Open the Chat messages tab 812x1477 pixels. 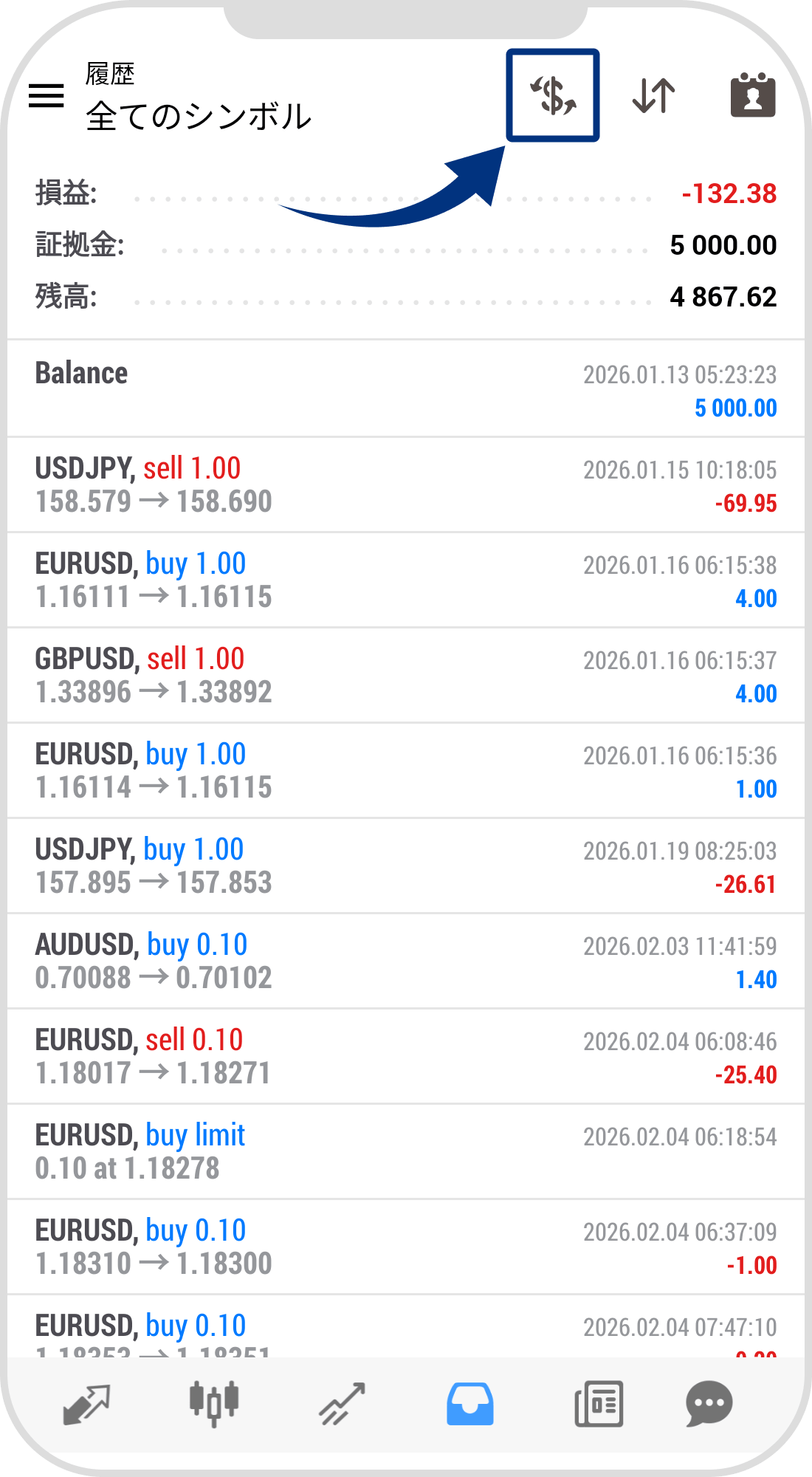pos(709,1404)
